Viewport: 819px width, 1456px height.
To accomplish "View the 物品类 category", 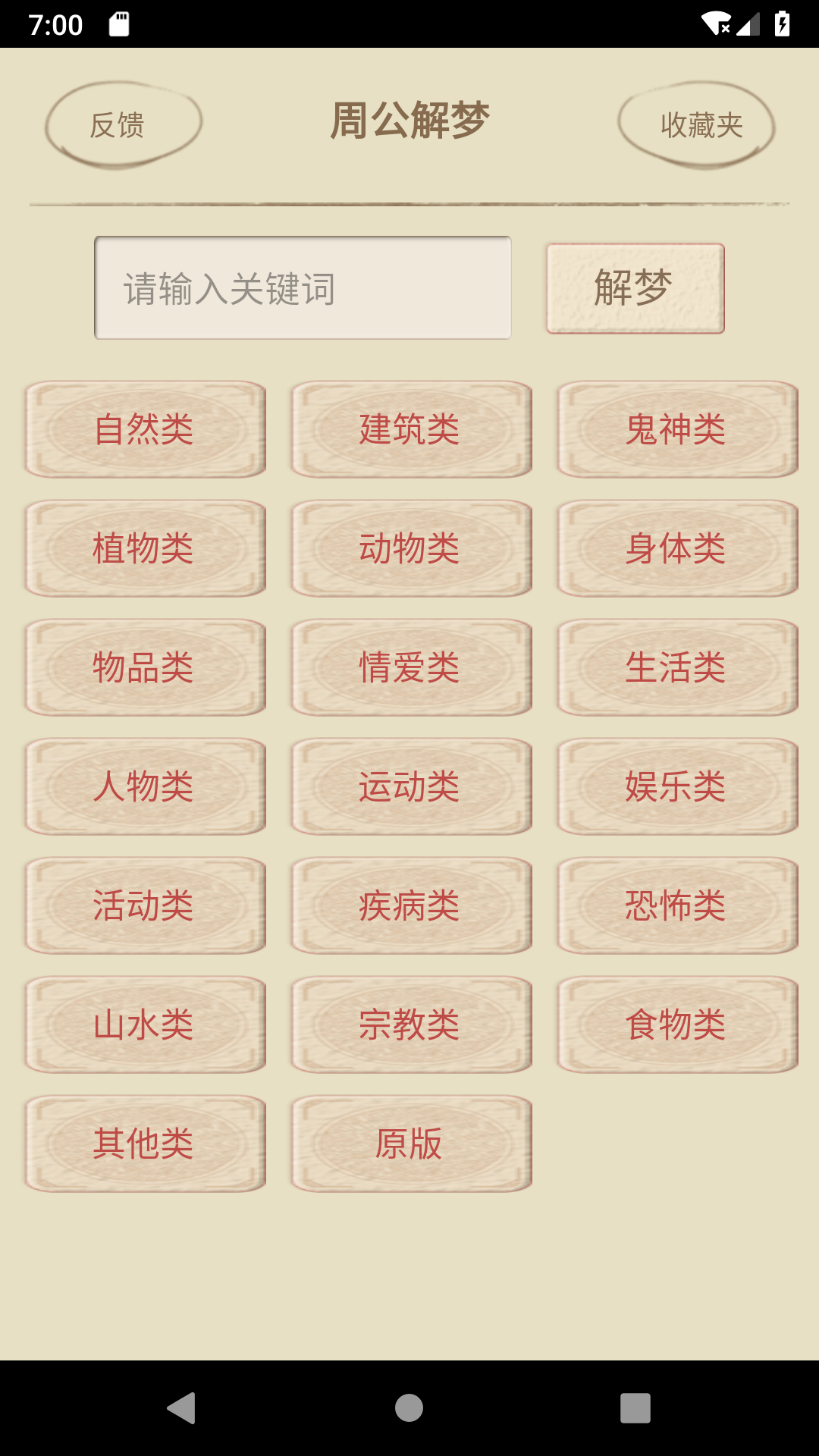I will point(145,667).
